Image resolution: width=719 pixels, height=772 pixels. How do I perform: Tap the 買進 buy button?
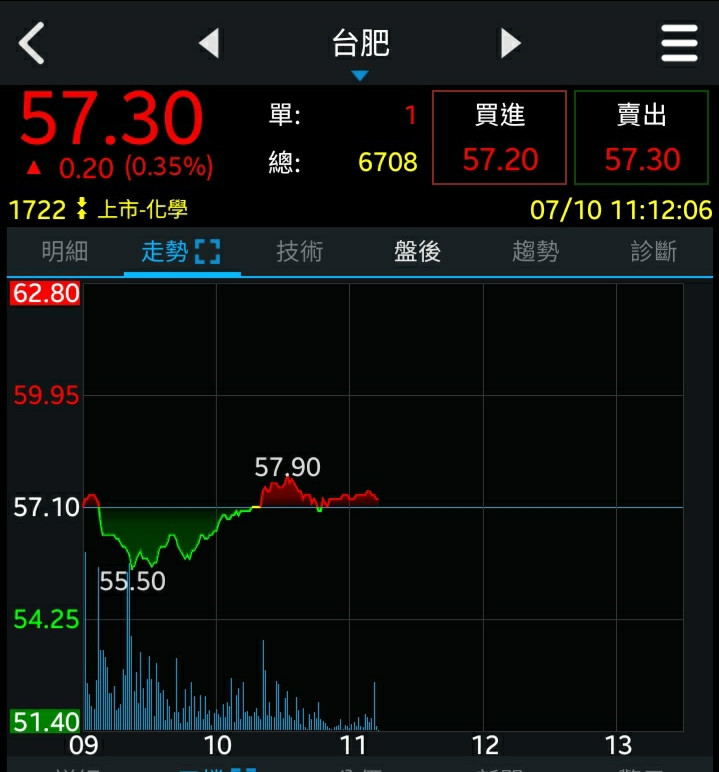(x=499, y=138)
